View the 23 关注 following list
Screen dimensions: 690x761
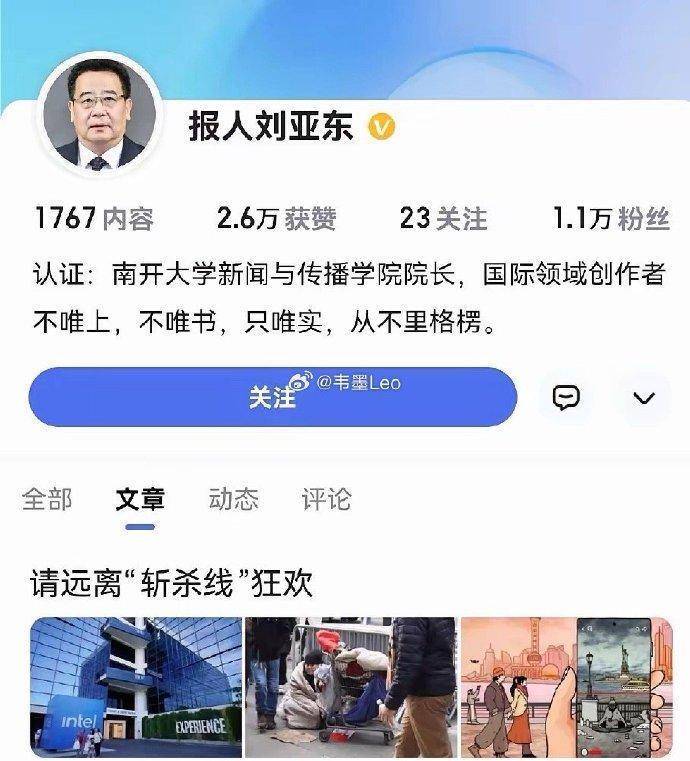pos(443,218)
